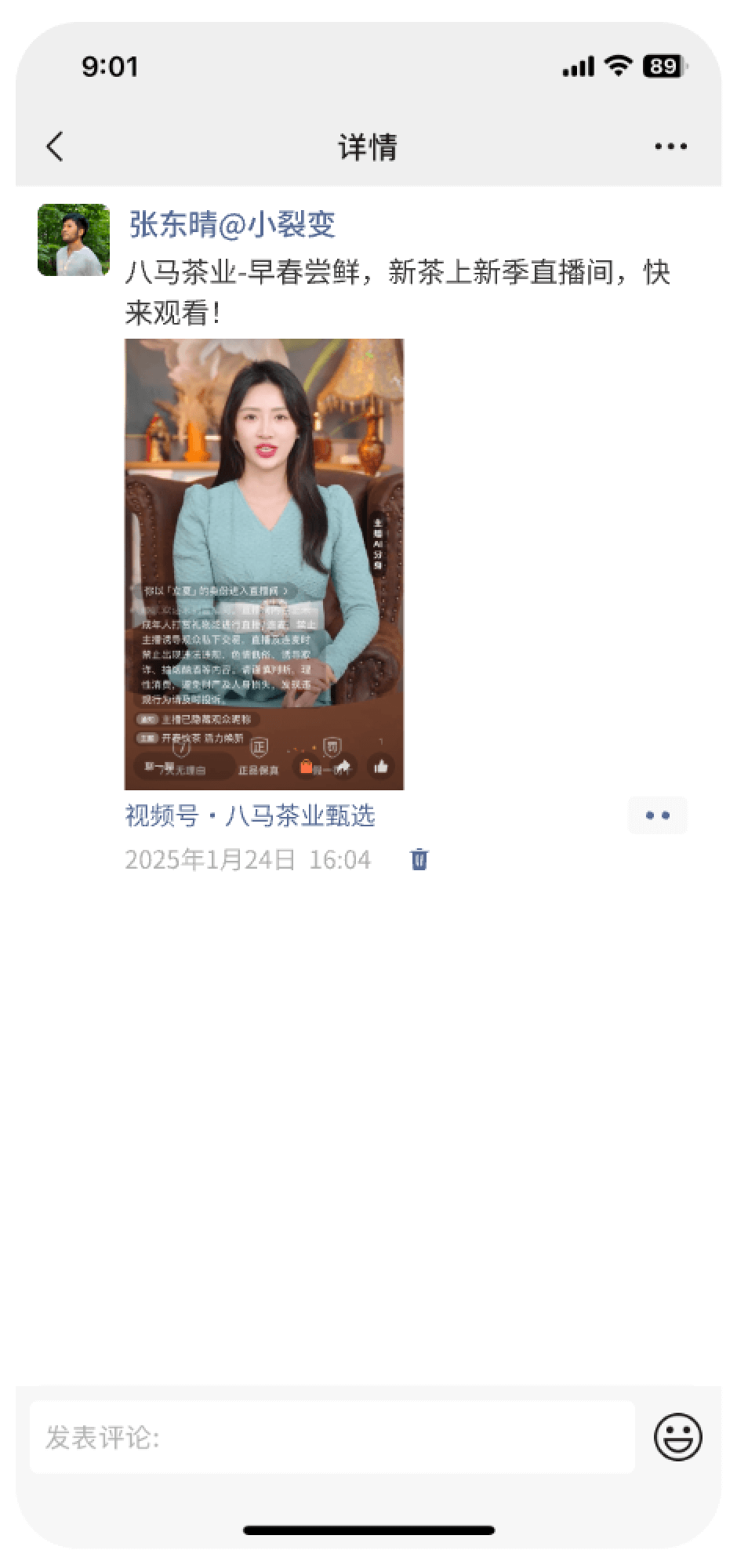Open 张东晴's profile avatar

point(74,240)
